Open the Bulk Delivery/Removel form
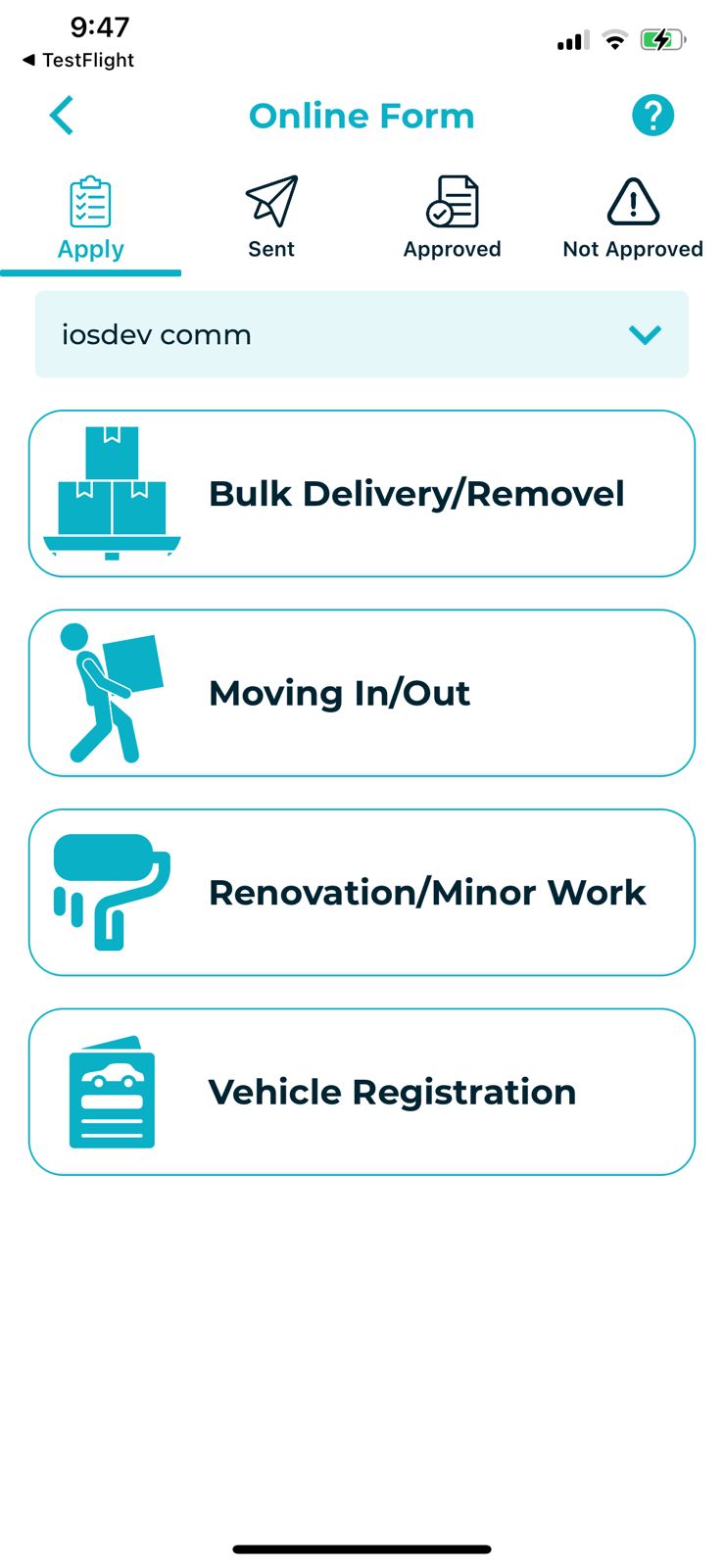This screenshot has width=724, height=1568. click(x=362, y=494)
